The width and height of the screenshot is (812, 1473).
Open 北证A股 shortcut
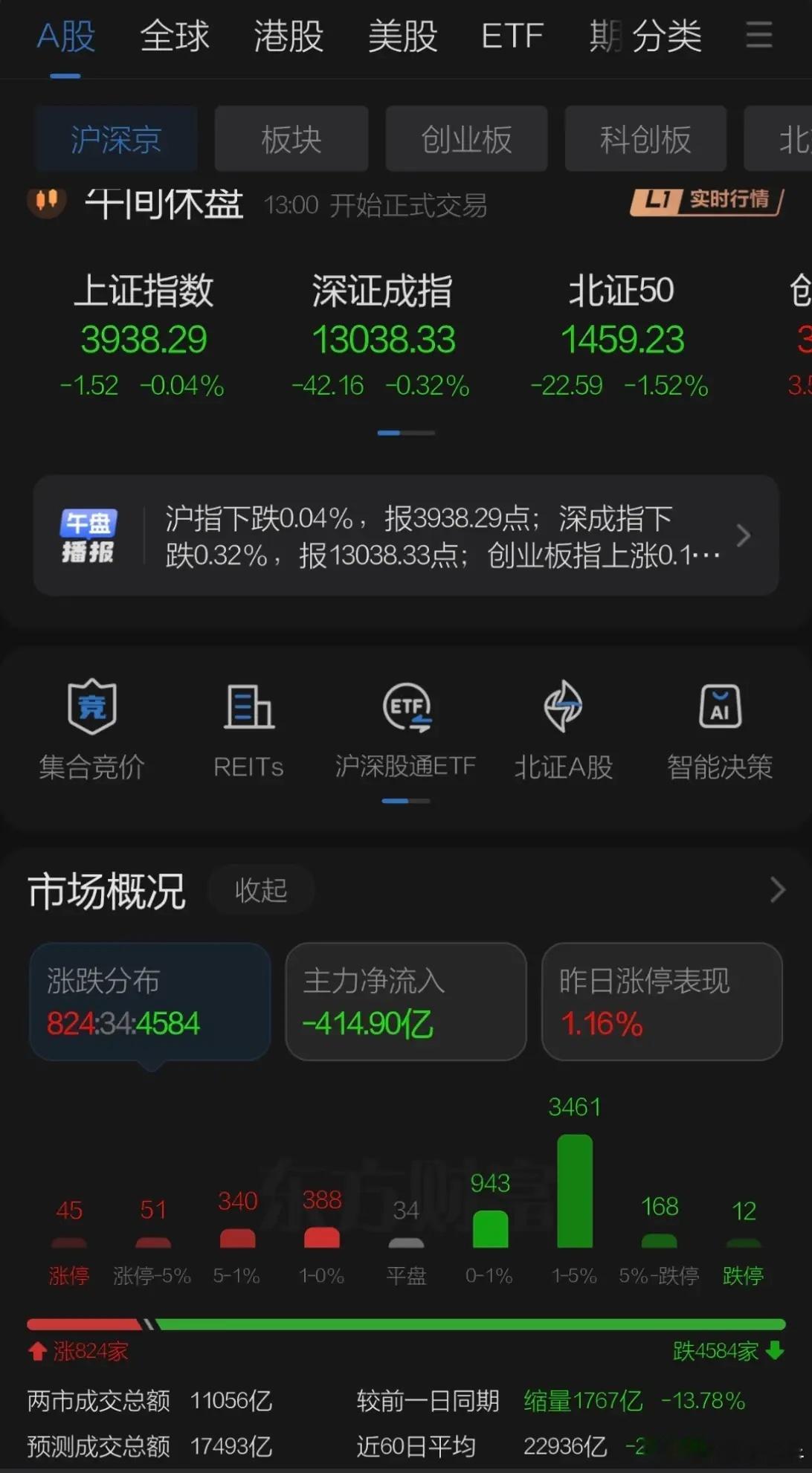click(563, 729)
